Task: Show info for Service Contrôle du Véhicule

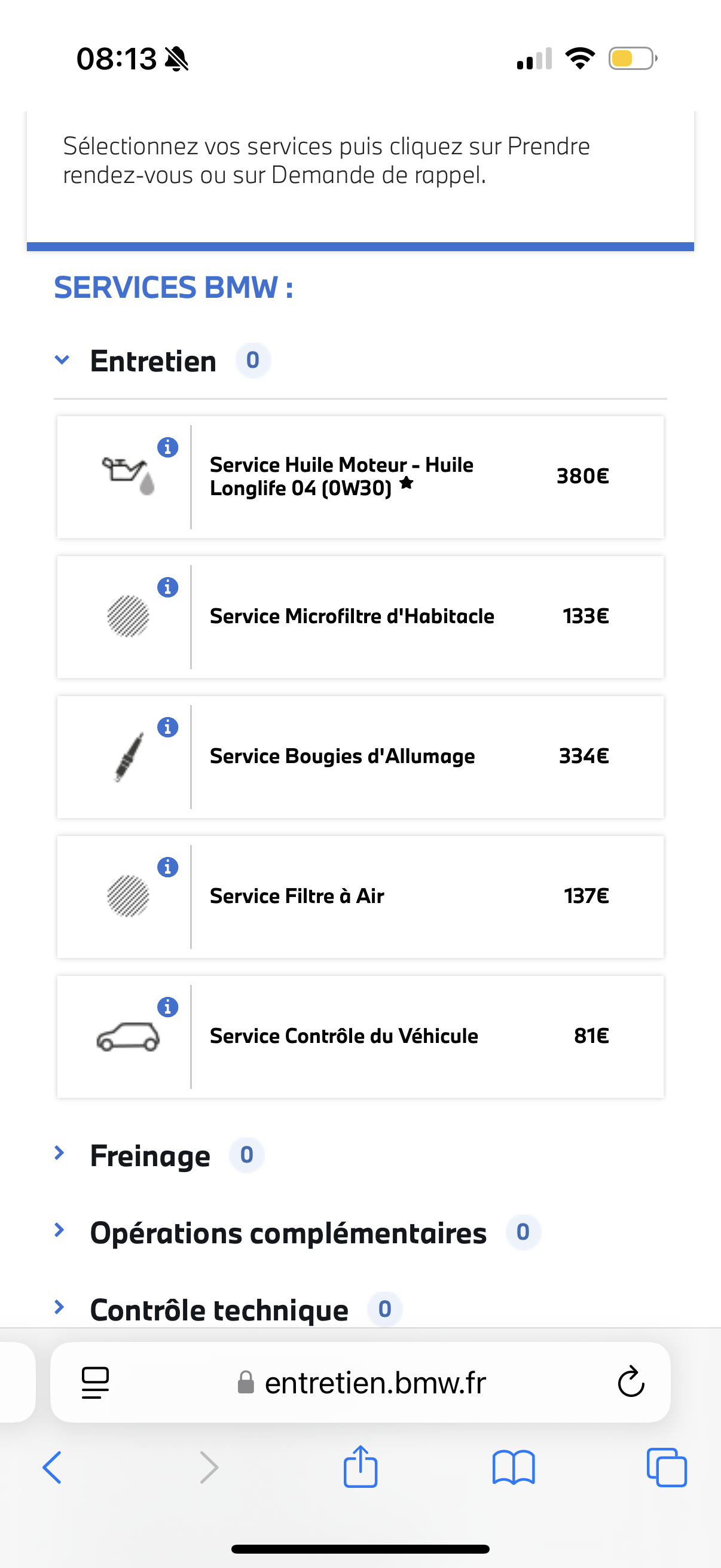Action: click(168, 1007)
